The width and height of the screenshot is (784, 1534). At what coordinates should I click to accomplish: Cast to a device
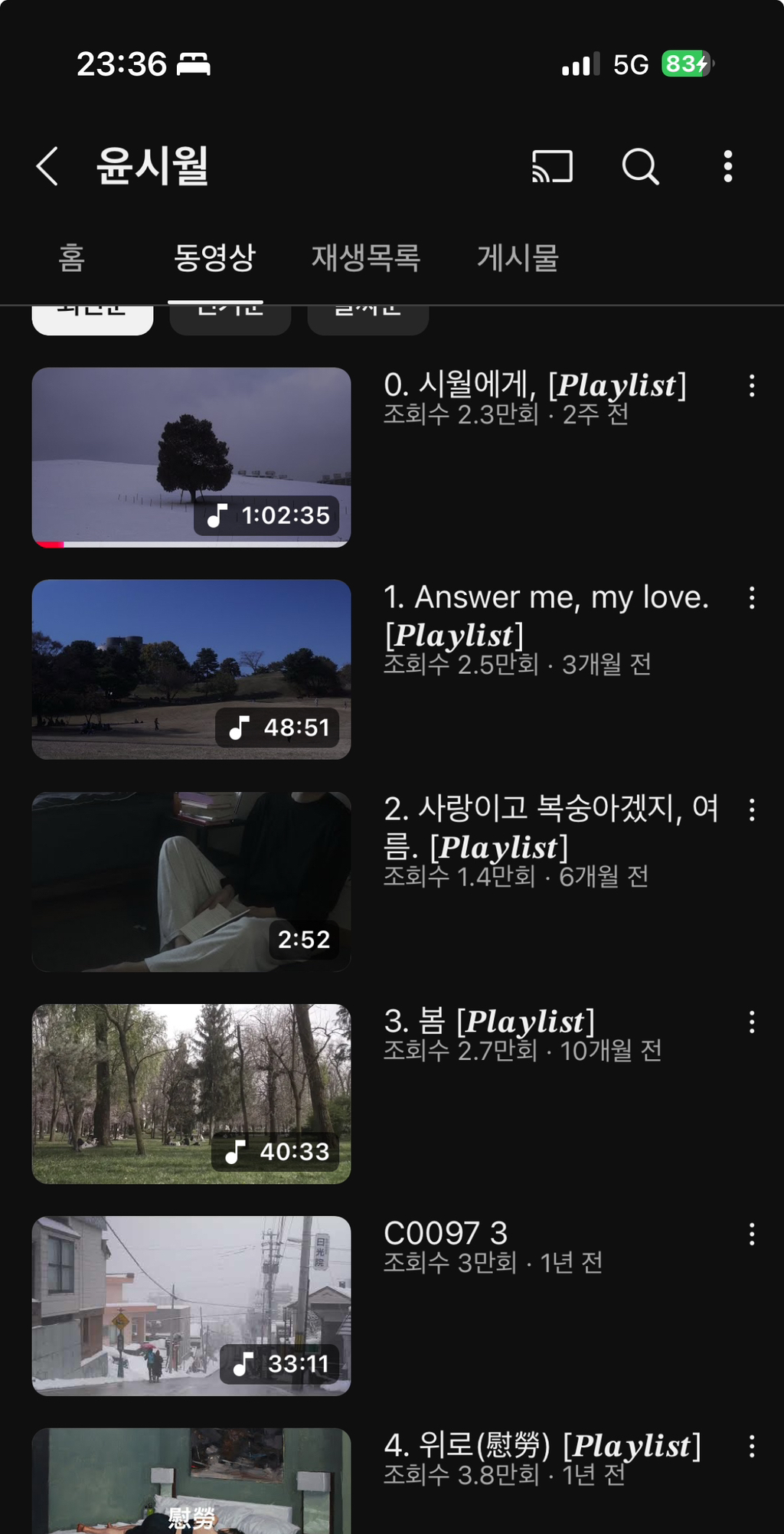pyautogui.click(x=552, y=166)
